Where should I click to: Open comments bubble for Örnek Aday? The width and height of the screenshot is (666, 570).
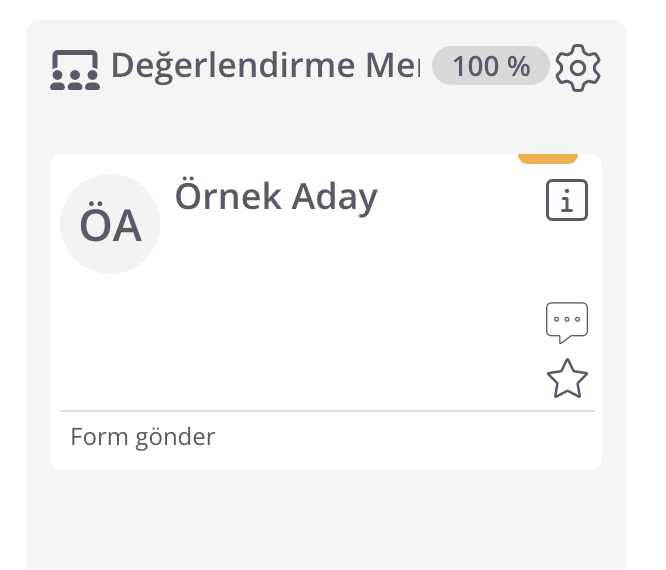click(567, 322)
